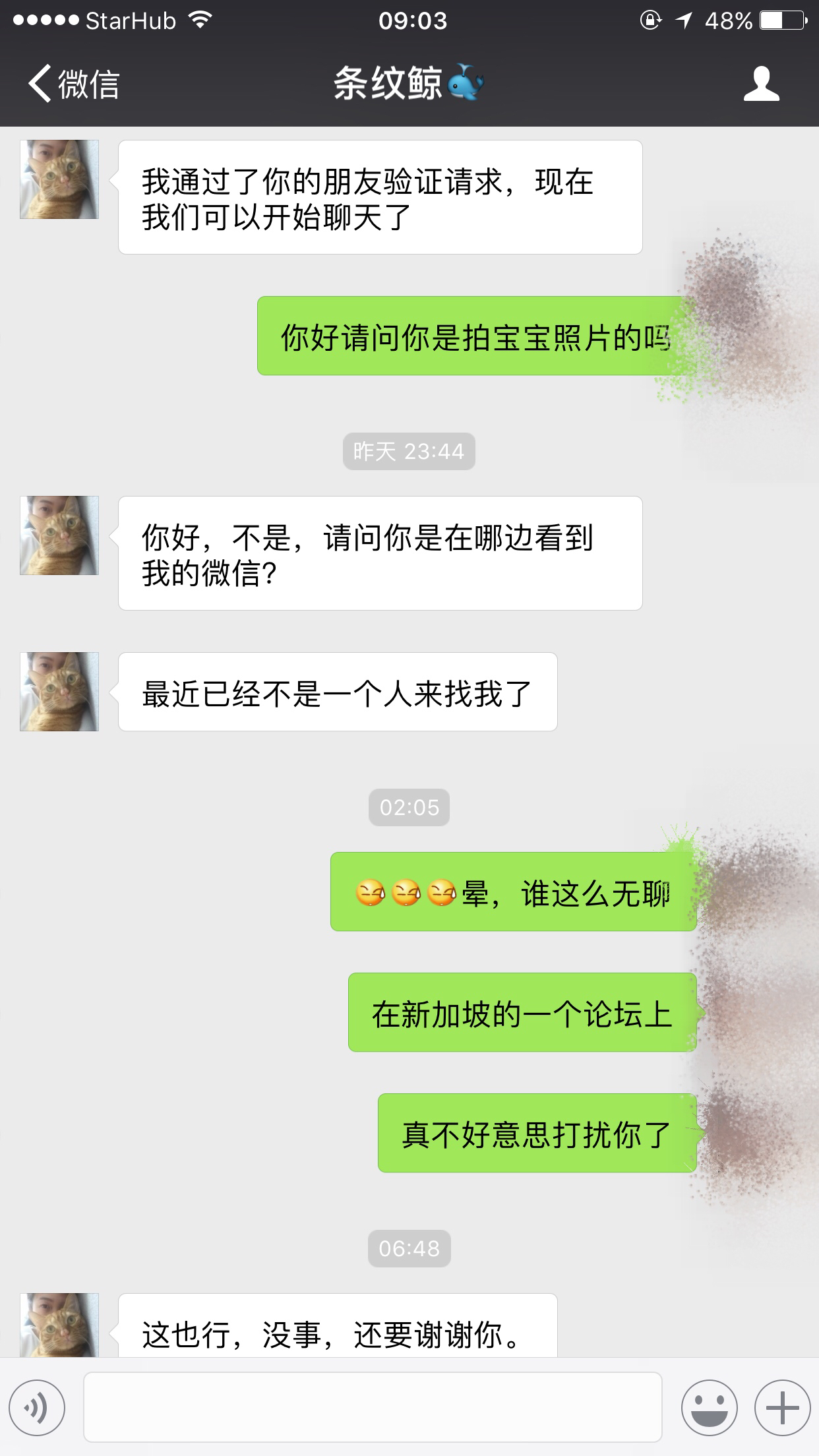Viewport: 819px width, 1456px height.
Task: Tap the cat avatar beside 最近已经不是一个人来找我了
Action: click(59, 692)
